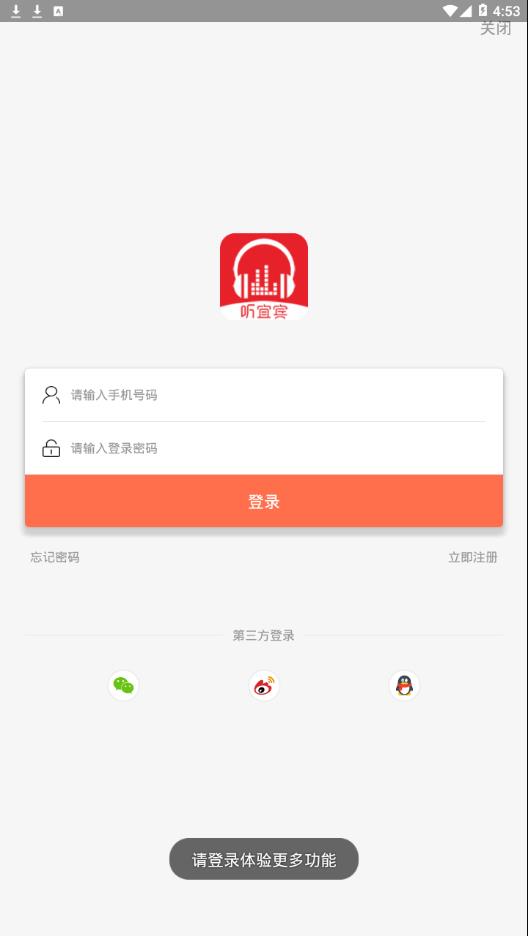Viewport: 528px width, 936px height.
Task: Go to 立即注册 to sign up
Action: [x=473, y=558]
